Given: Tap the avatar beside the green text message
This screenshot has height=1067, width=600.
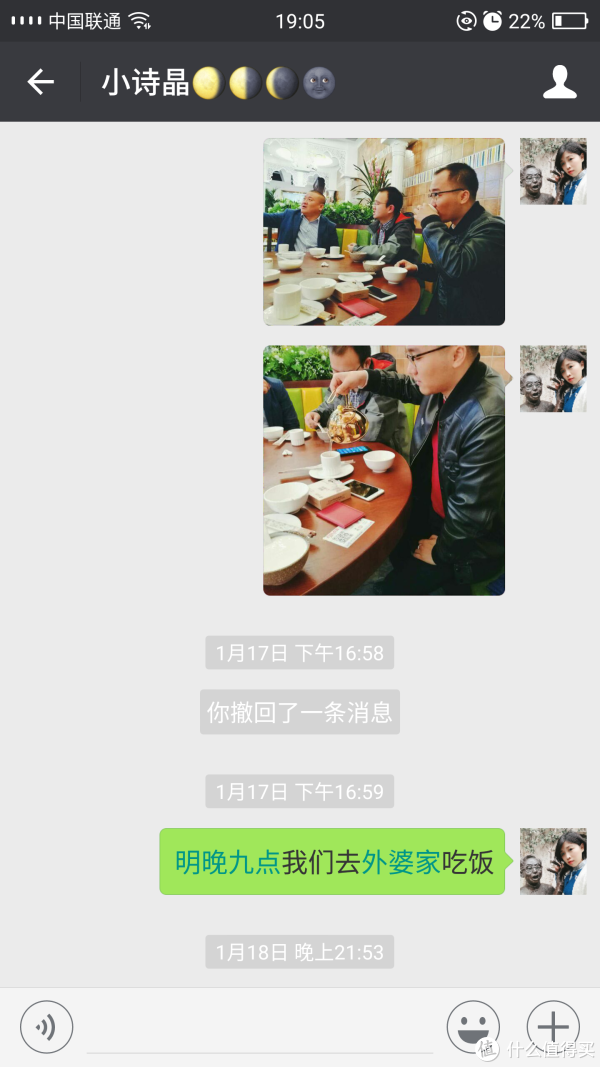Looking at the screenshot, I should tap(553, 861).
